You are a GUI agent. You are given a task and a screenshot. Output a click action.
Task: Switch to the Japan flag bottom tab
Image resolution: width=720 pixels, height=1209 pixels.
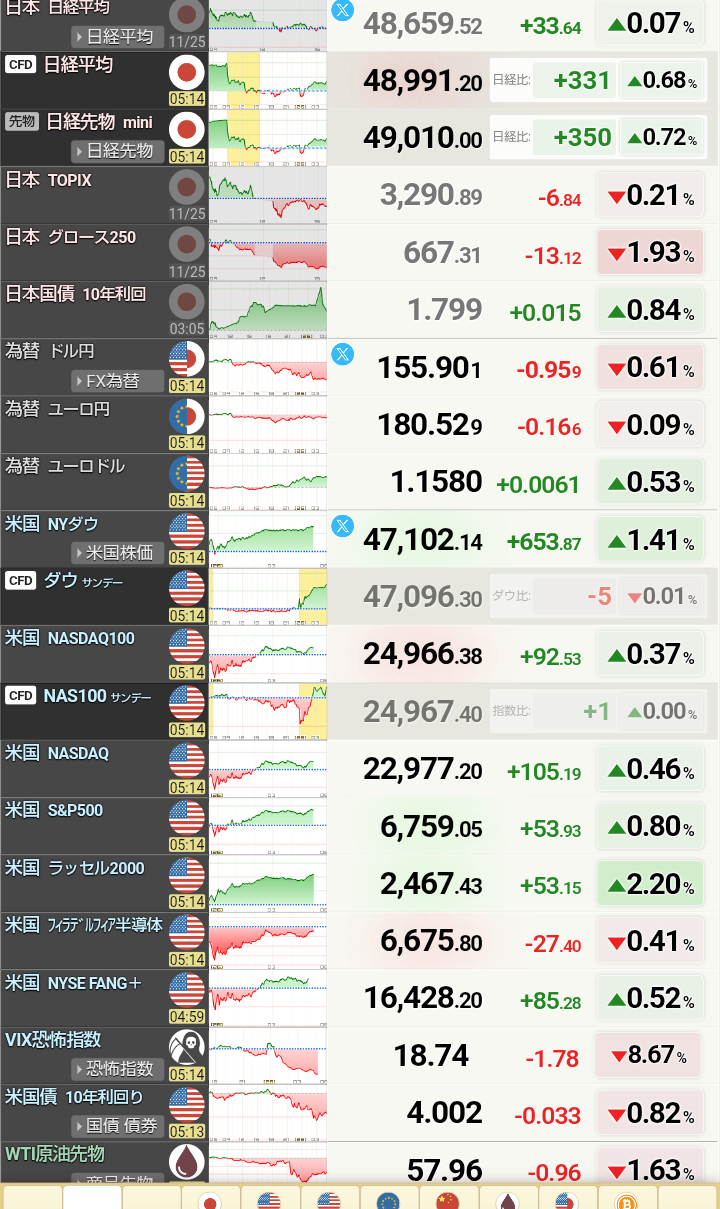coord(210,1199)
